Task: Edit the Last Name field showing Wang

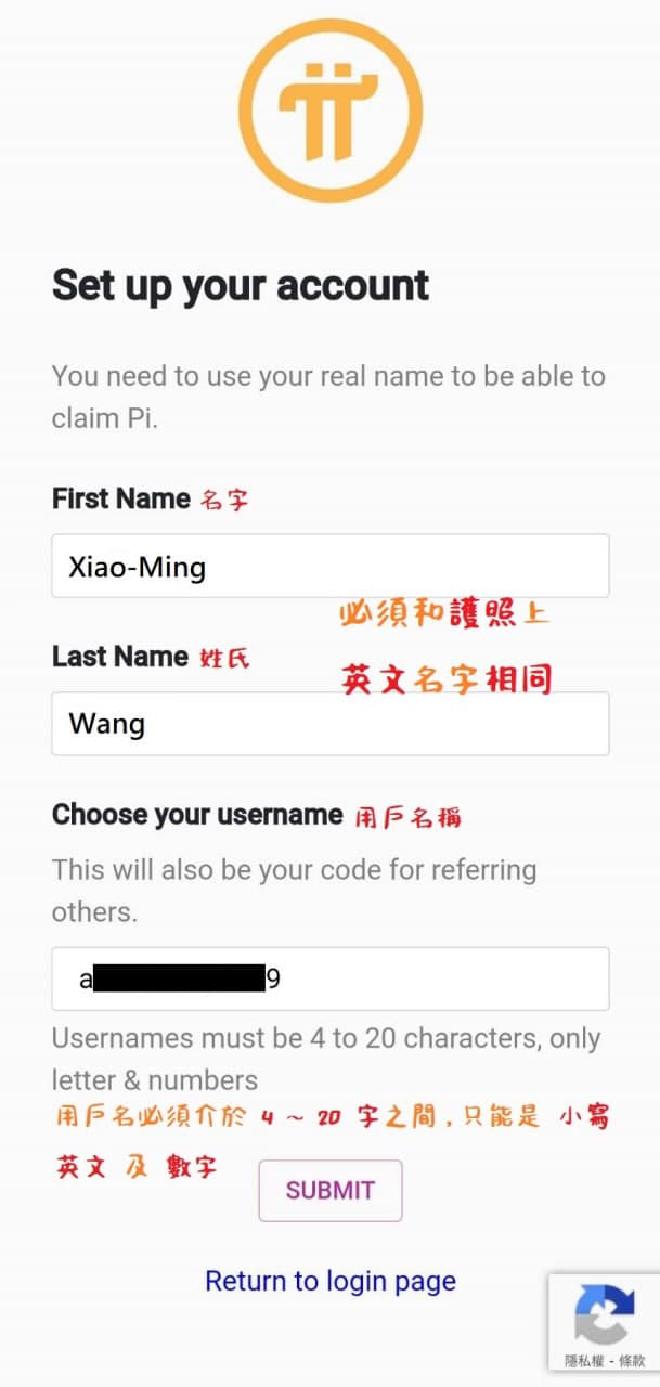Action: coord(330,723)
